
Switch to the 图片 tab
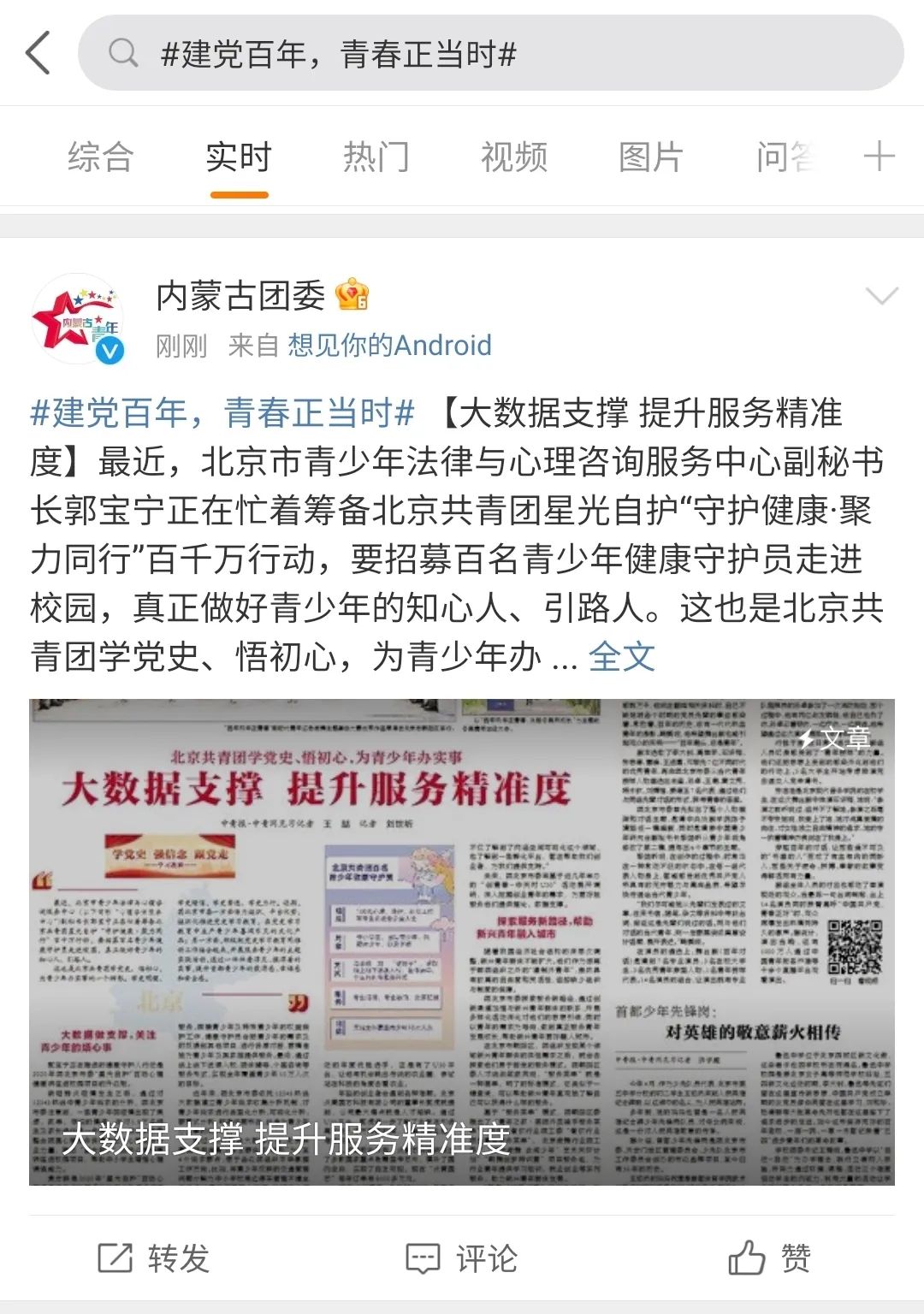pyautogui.click(x=650, y=157)
